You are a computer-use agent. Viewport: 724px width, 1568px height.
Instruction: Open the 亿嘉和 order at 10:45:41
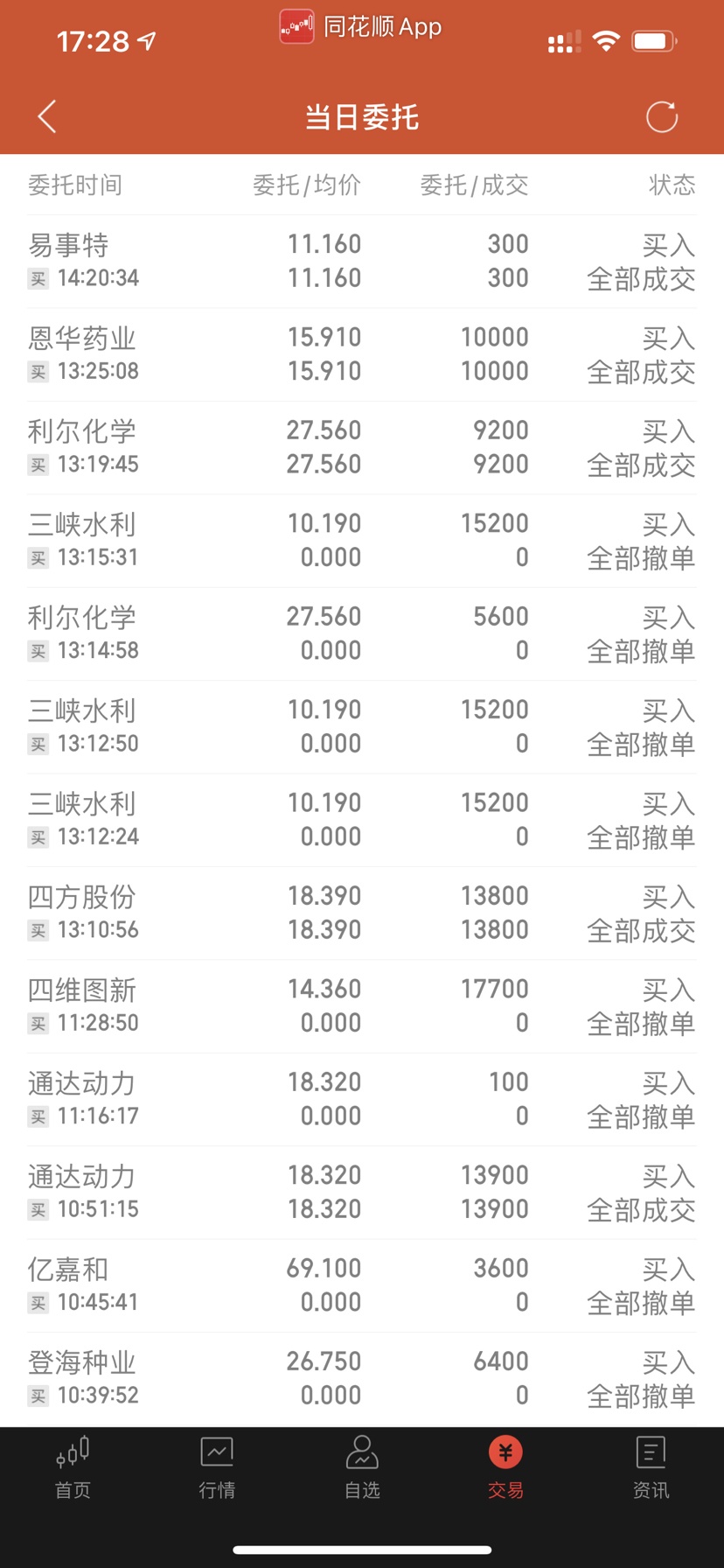click(362, 1286)
